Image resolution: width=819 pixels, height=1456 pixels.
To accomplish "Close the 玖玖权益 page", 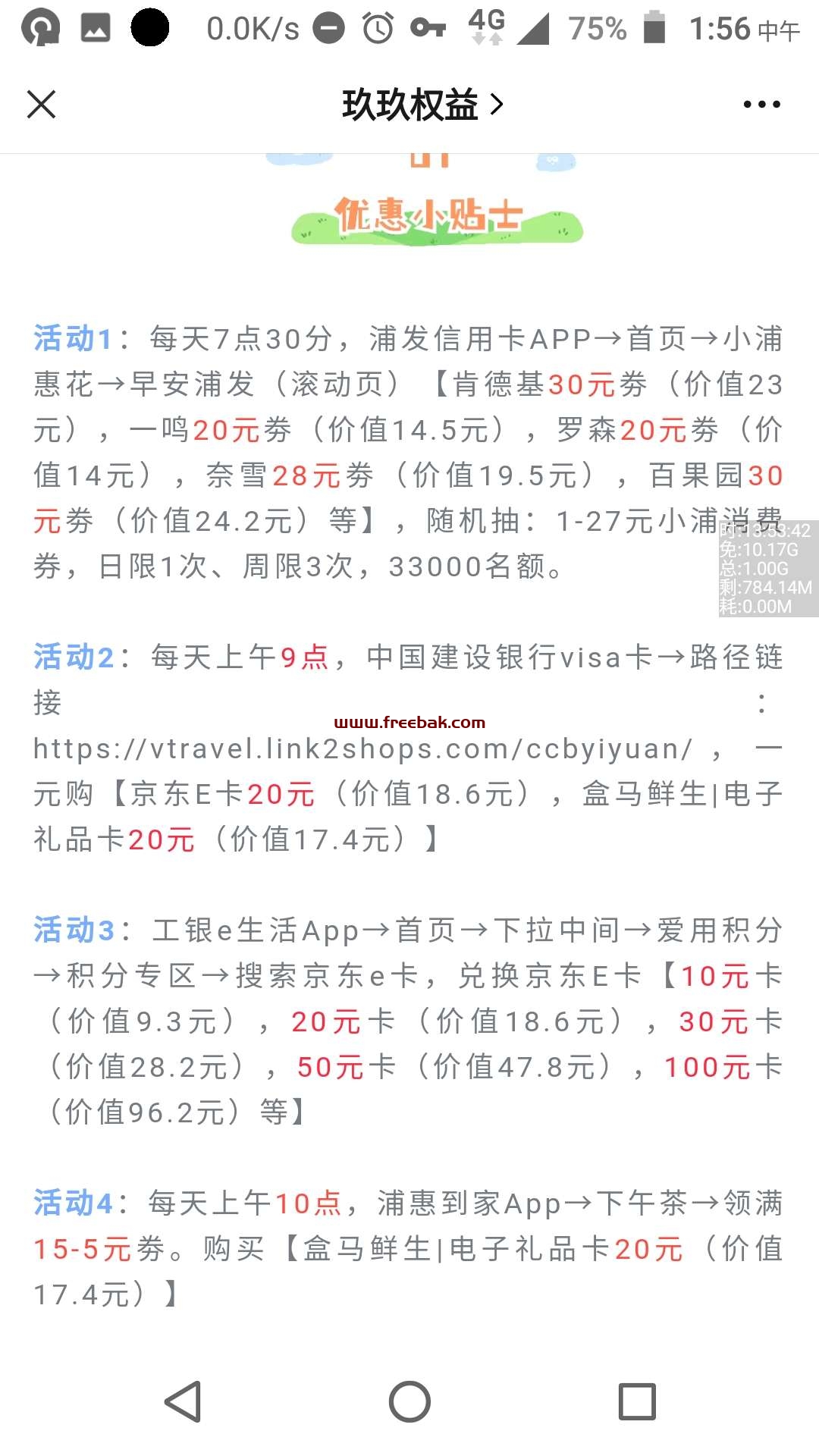I will [x=42, y=105].
